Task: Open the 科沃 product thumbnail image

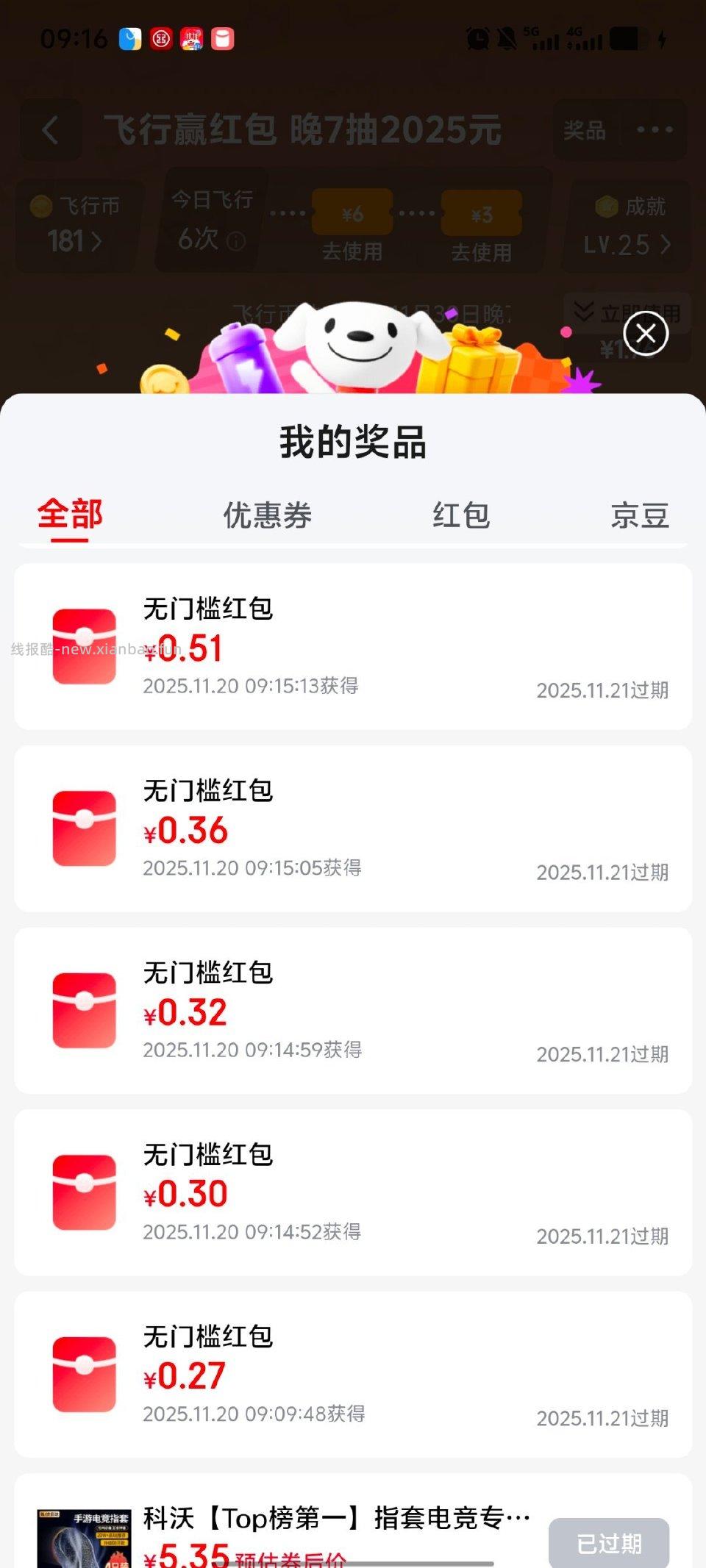Action: [83, 1540]
